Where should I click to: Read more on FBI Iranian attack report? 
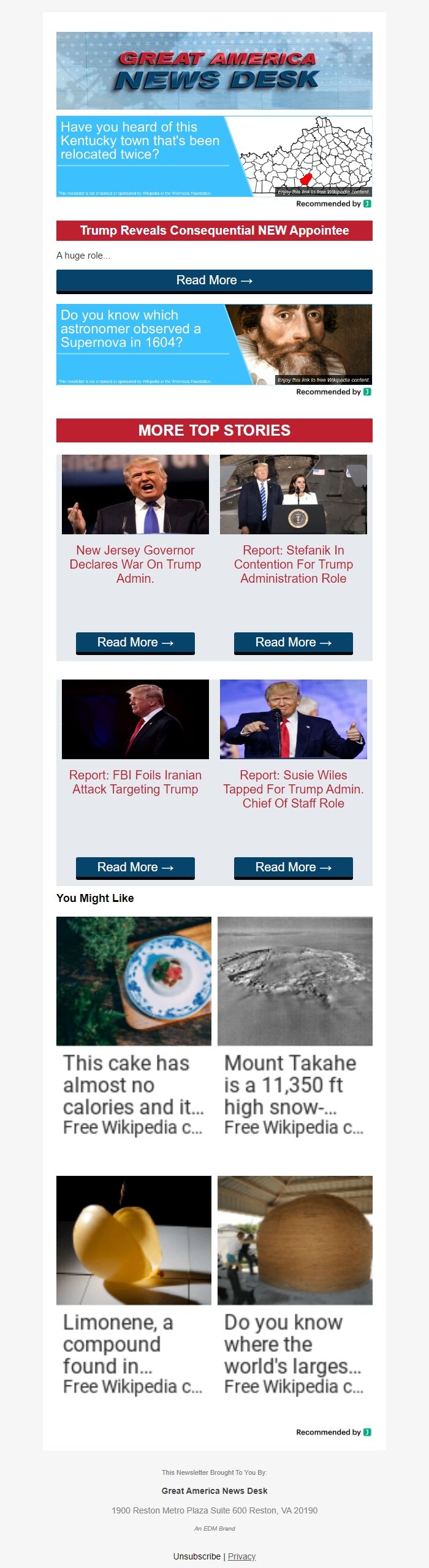[135, 868]
